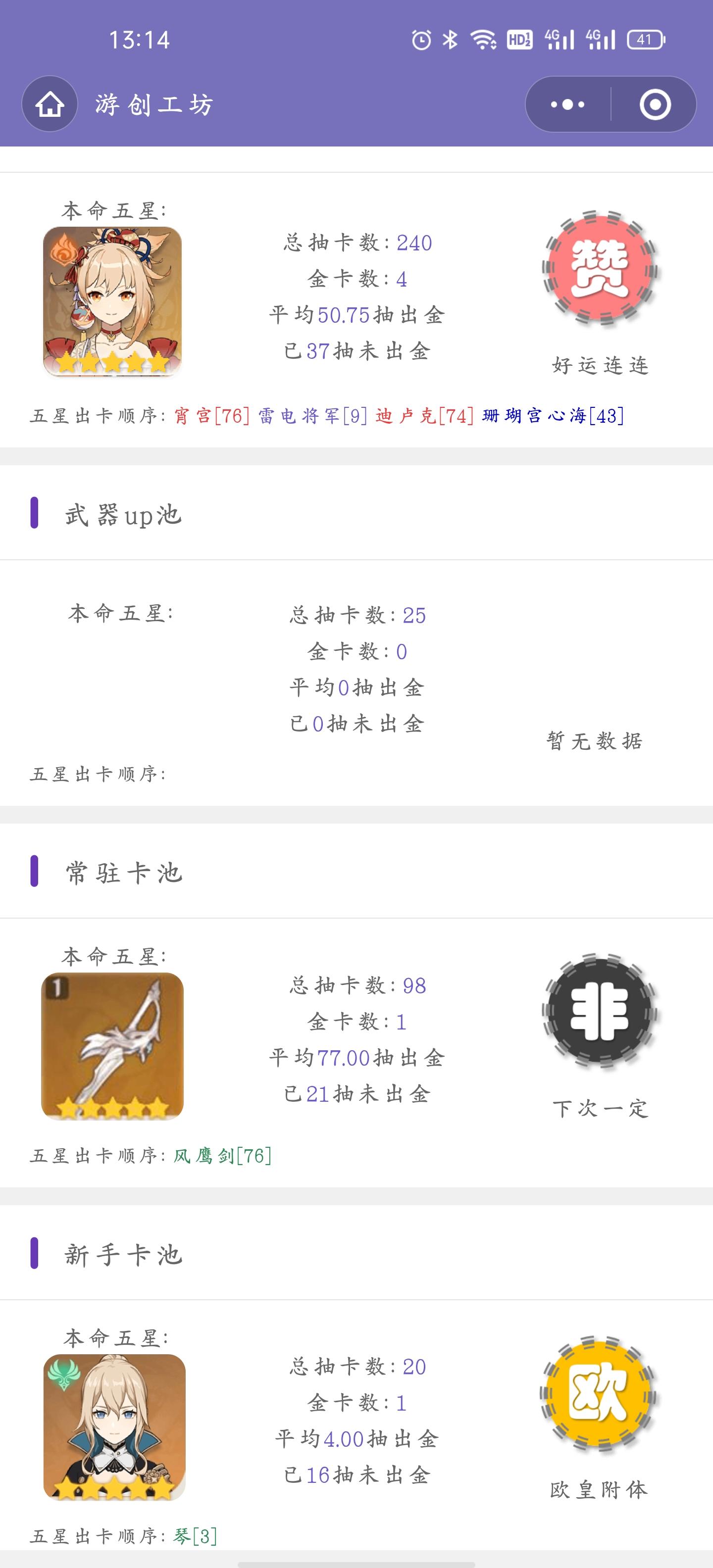
Task: Return to the mini program home page
Action: [x=50, y=104]
